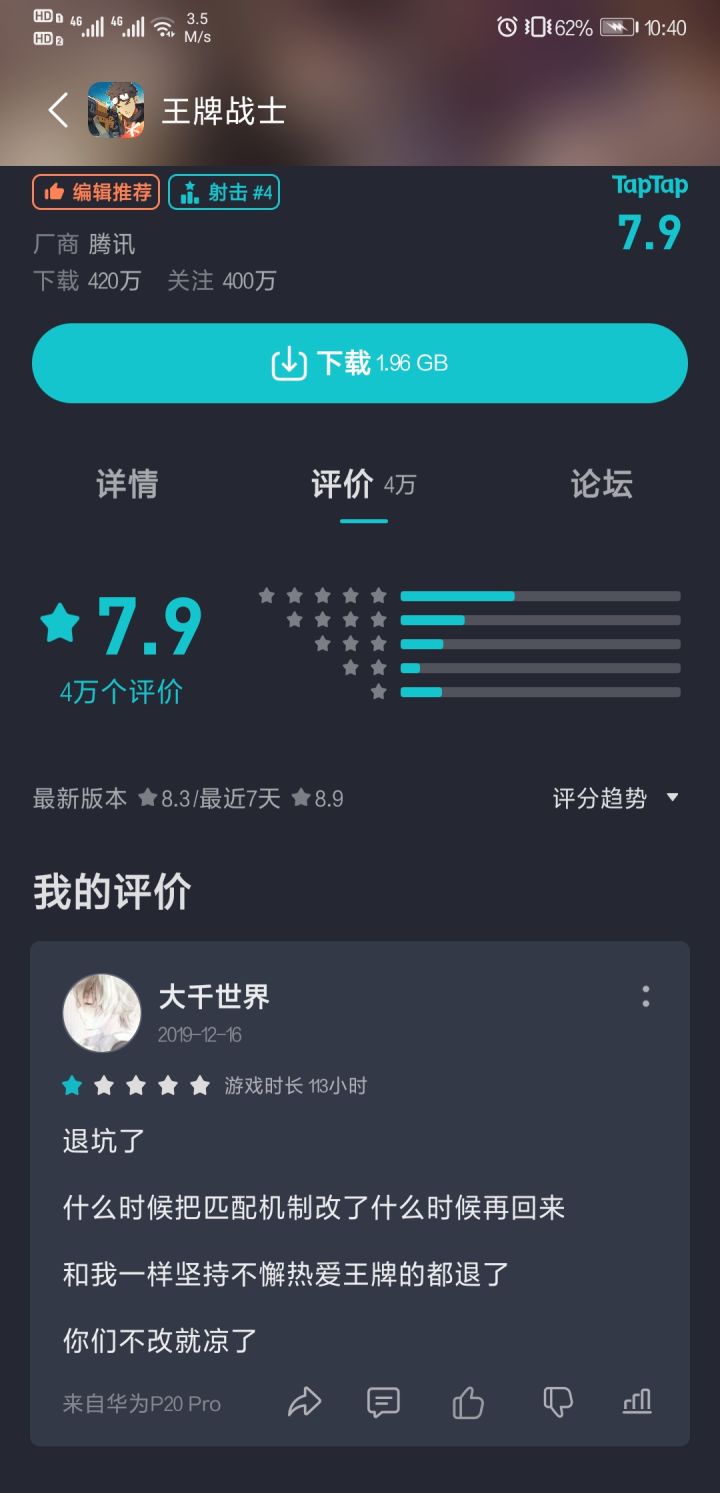Image resolution: width=720 pixels, height=1493 pixels.
Task: Open the comment icon on the review
Action: (x=383, y=1404)
